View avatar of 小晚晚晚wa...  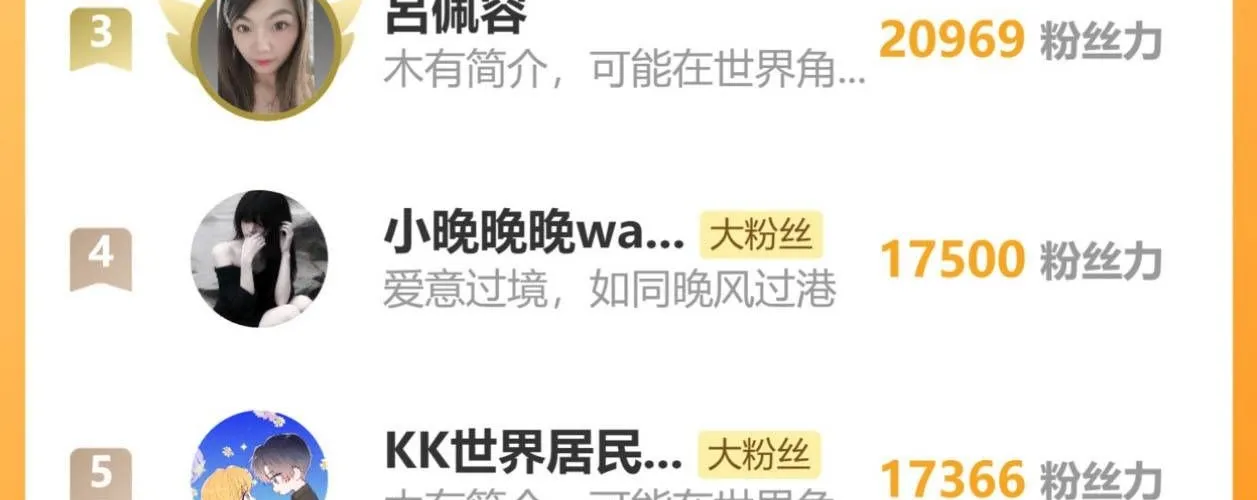pyautogui.click(x=259, y=258)
